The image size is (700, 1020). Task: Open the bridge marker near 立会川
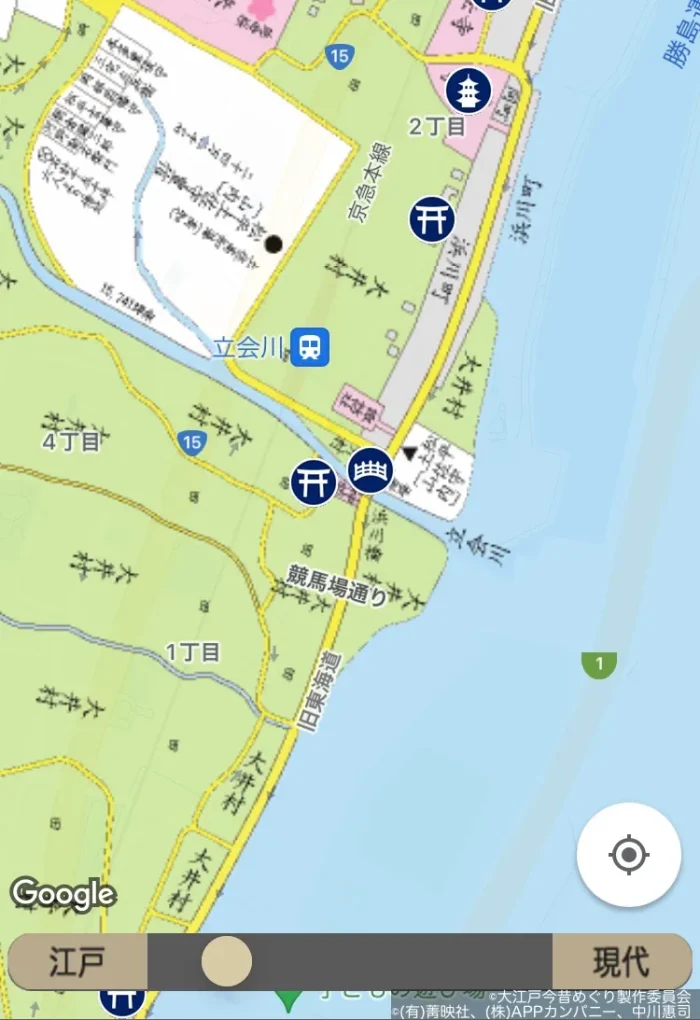click(371, 470)
